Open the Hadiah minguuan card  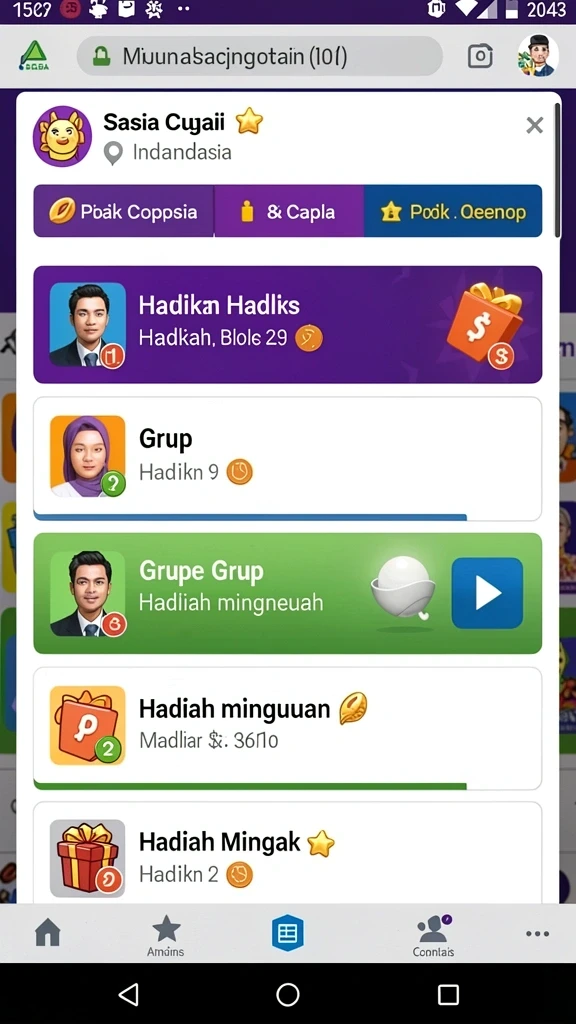click(x=287, y=728)
